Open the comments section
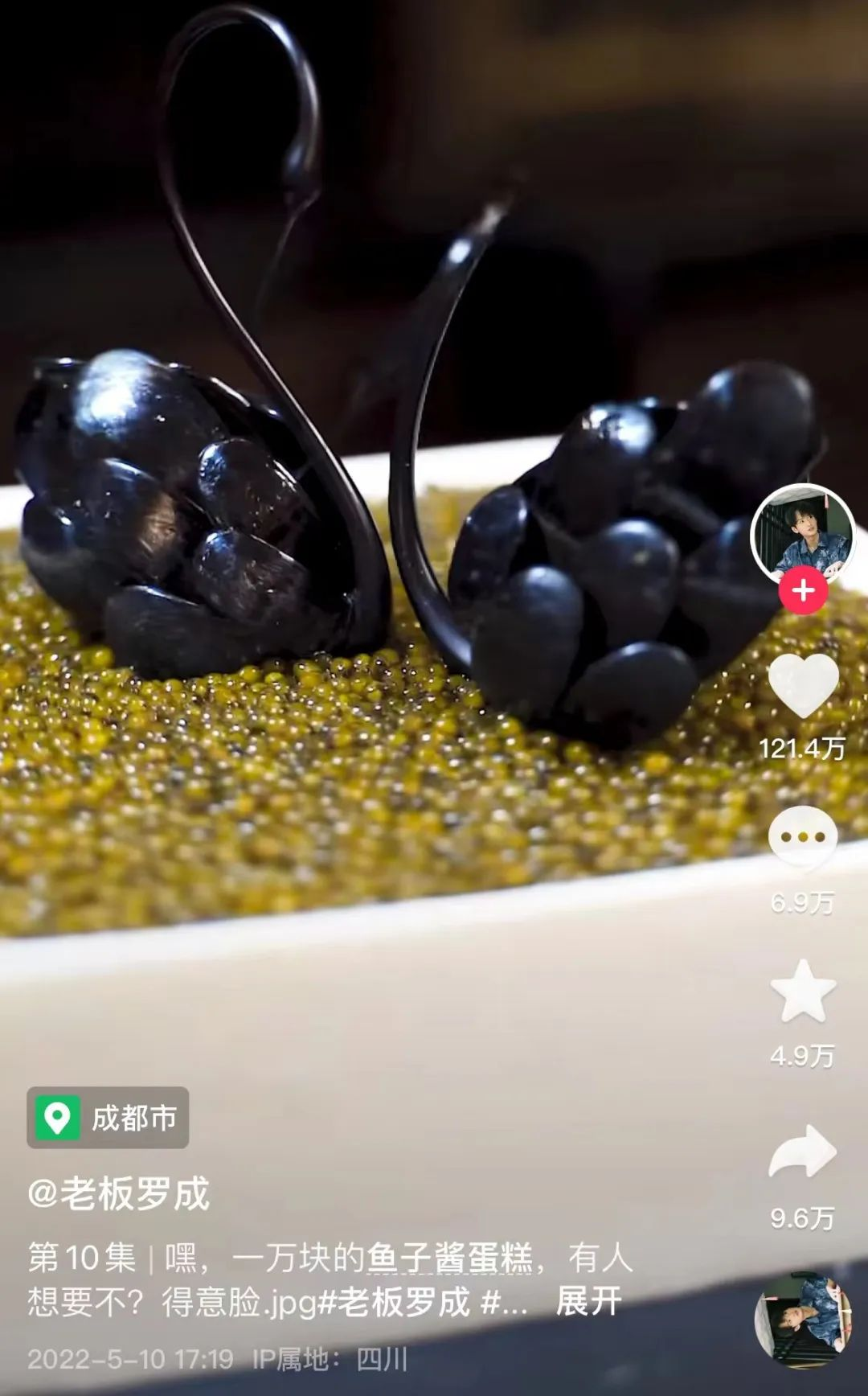This screenshot has height=1396, width=868. [x=803, y=839]
